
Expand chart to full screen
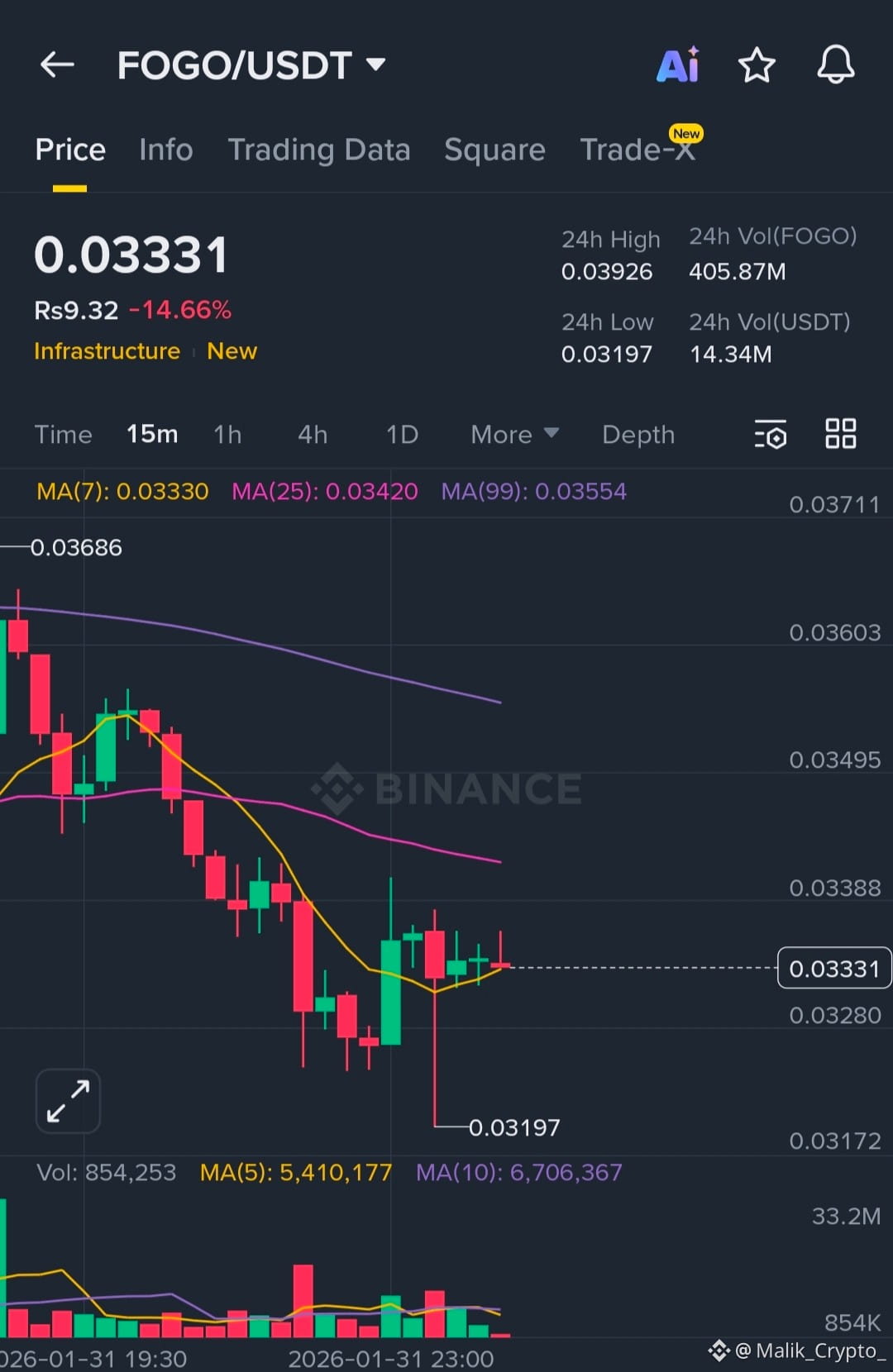click(68, 1101)
